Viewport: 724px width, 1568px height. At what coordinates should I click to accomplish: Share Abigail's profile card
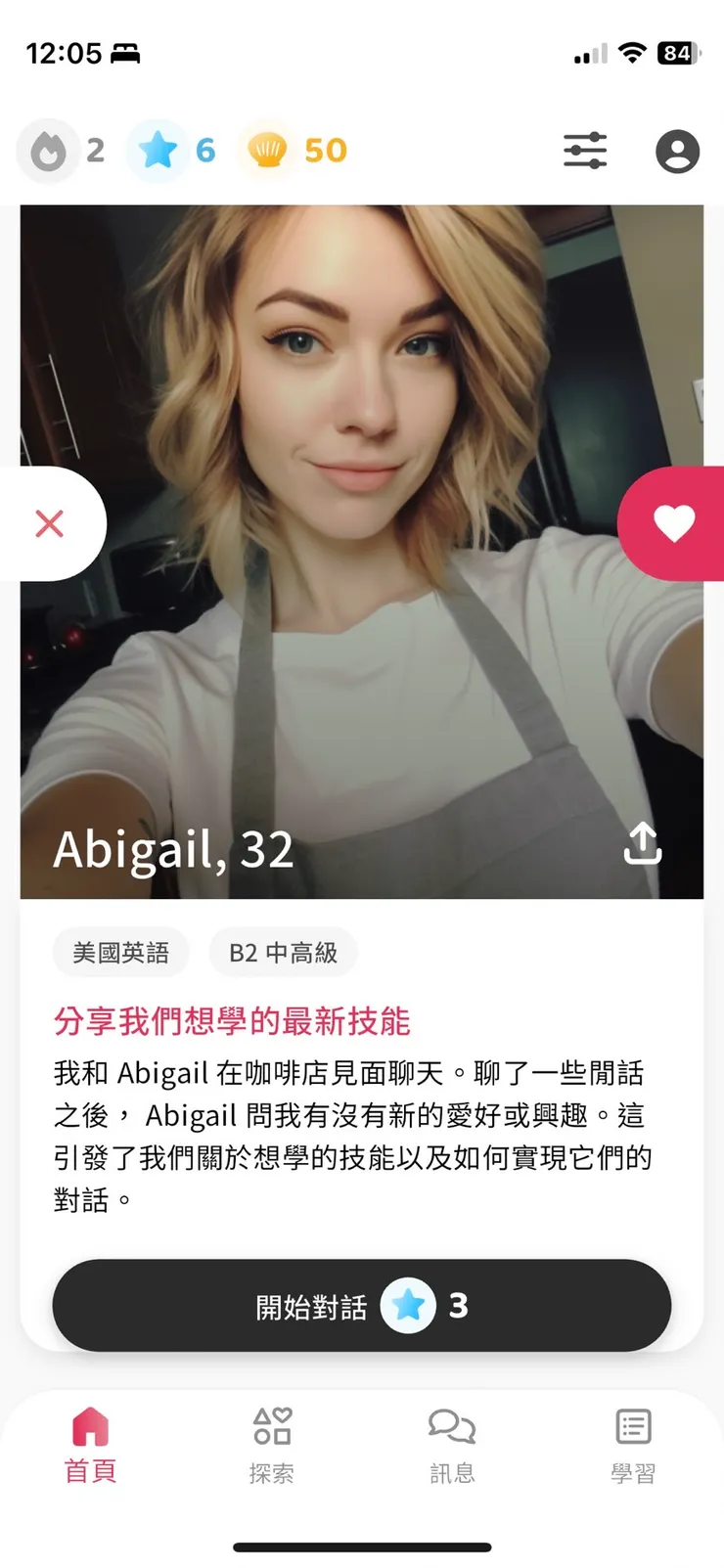coord(643,843)
